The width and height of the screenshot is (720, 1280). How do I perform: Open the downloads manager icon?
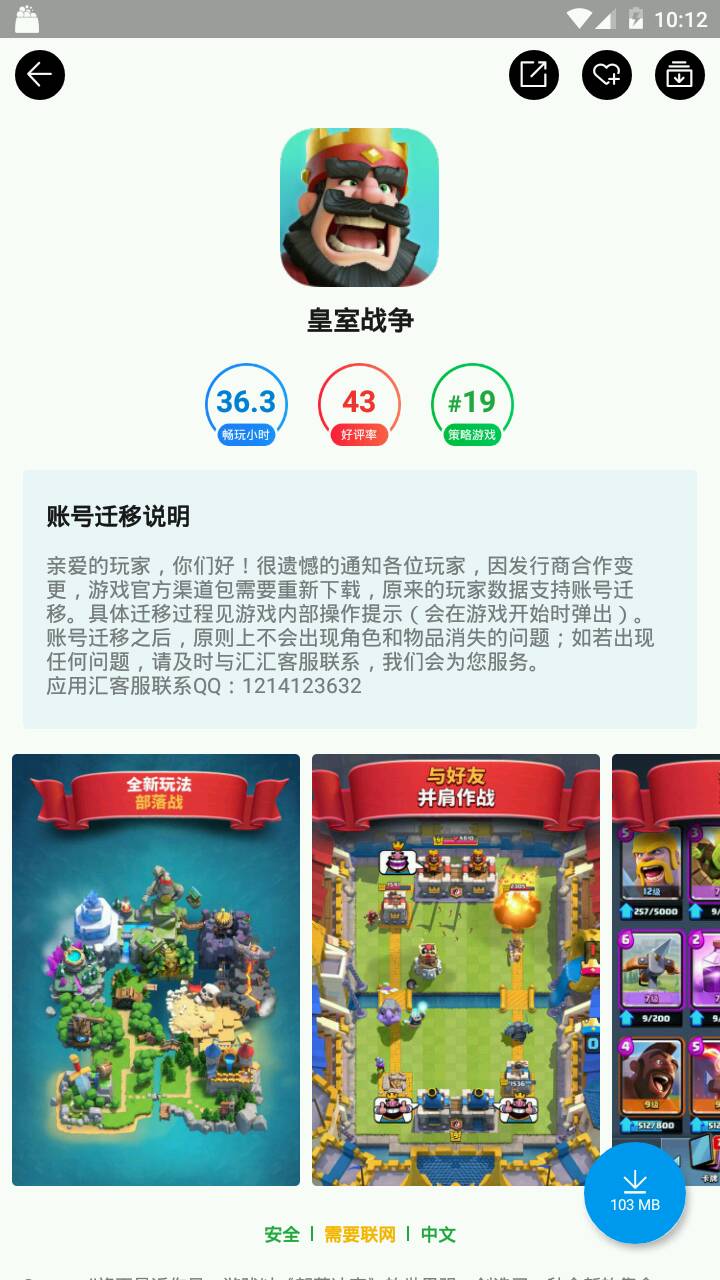coord(680,75)
